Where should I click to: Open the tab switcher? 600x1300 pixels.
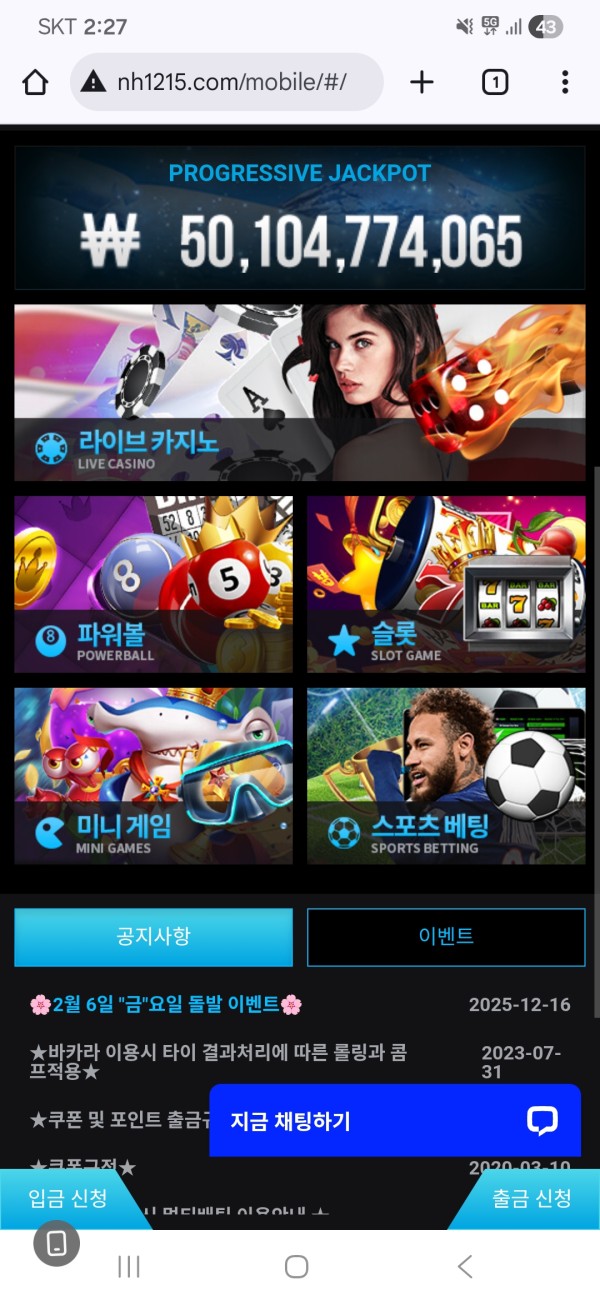[494, 82]
